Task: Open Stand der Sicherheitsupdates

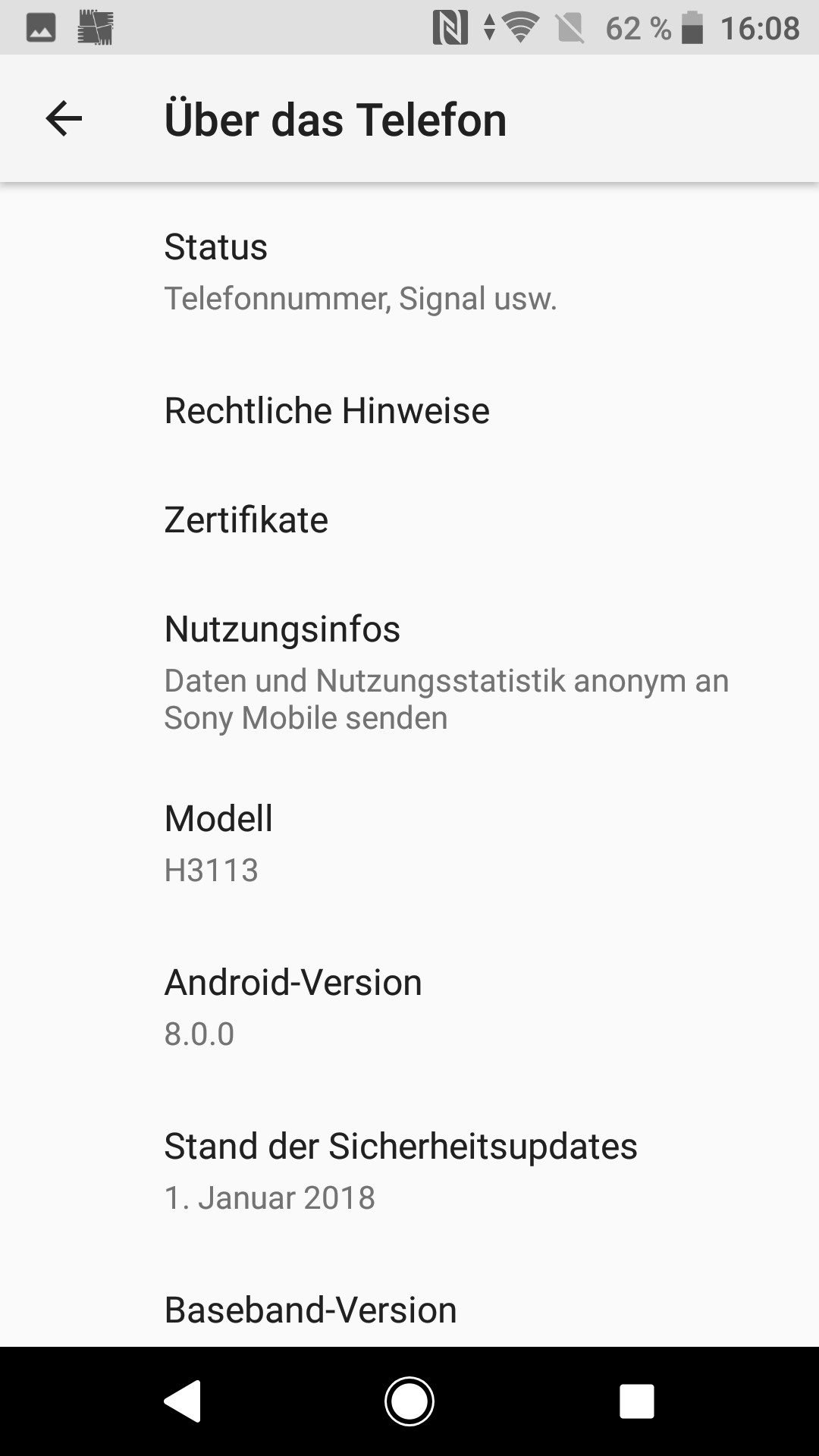Action: (409, 1171)
